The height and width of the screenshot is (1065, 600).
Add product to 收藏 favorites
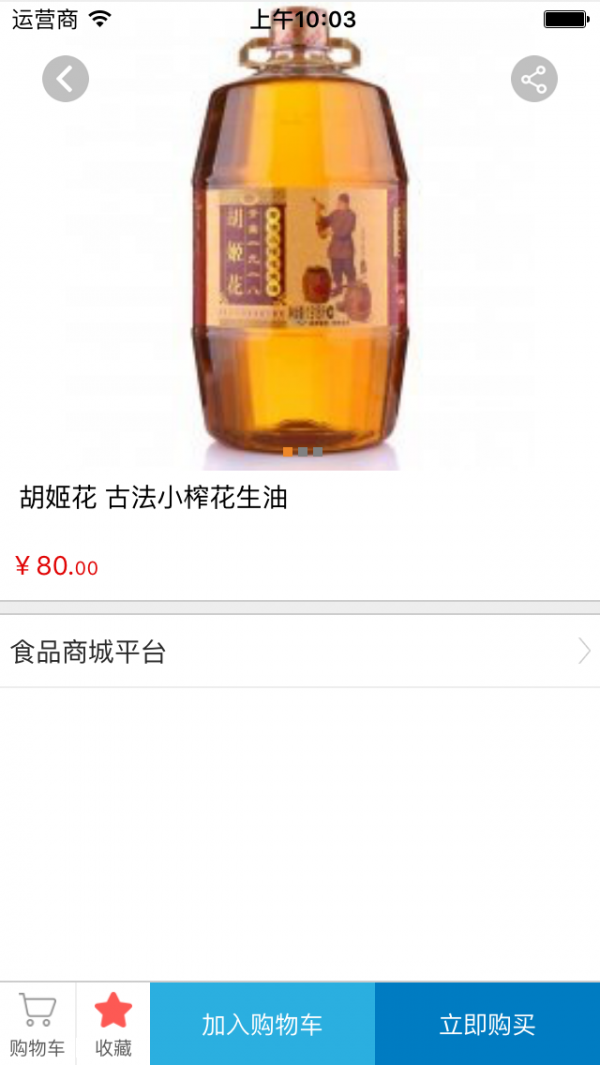[x=113, y=1023]
